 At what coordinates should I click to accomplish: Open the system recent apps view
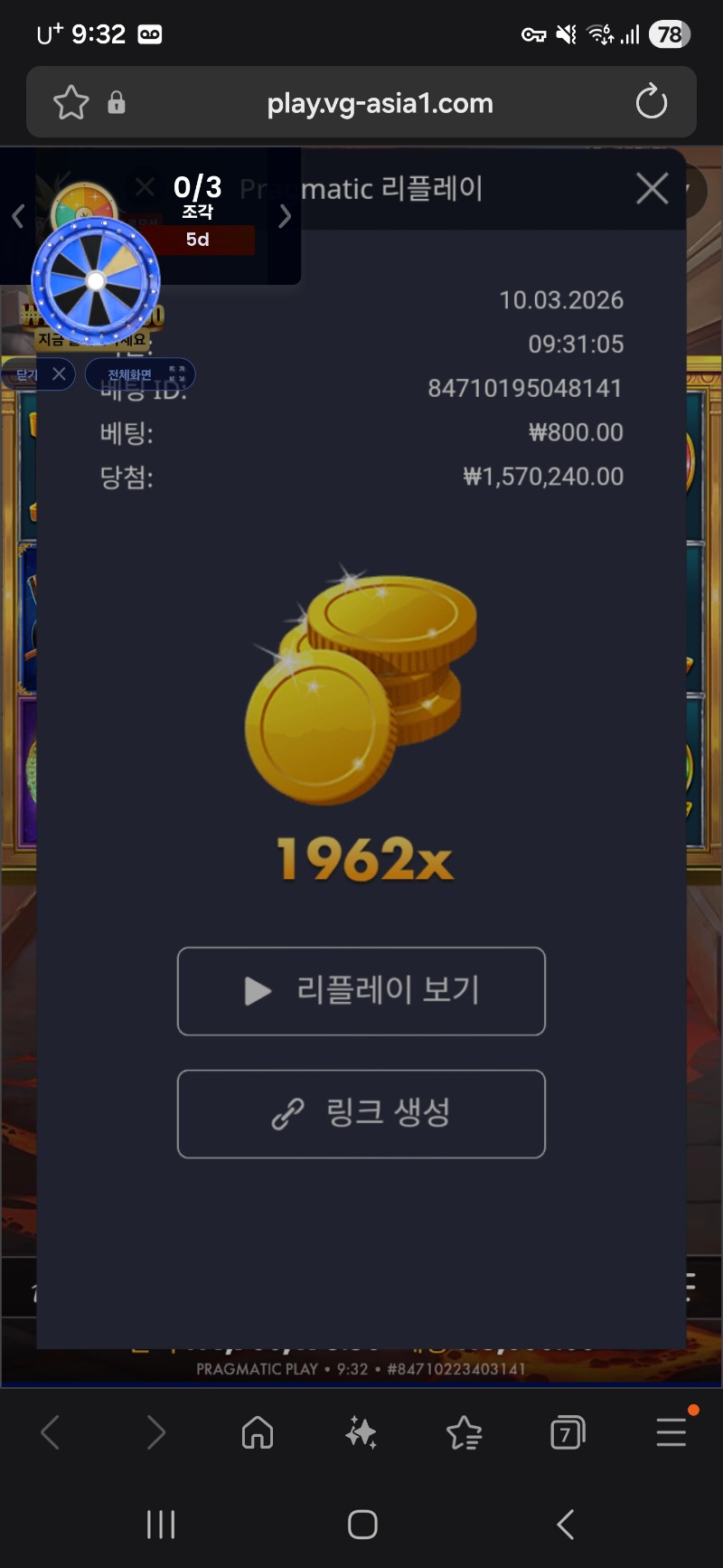click(161, 1525)
